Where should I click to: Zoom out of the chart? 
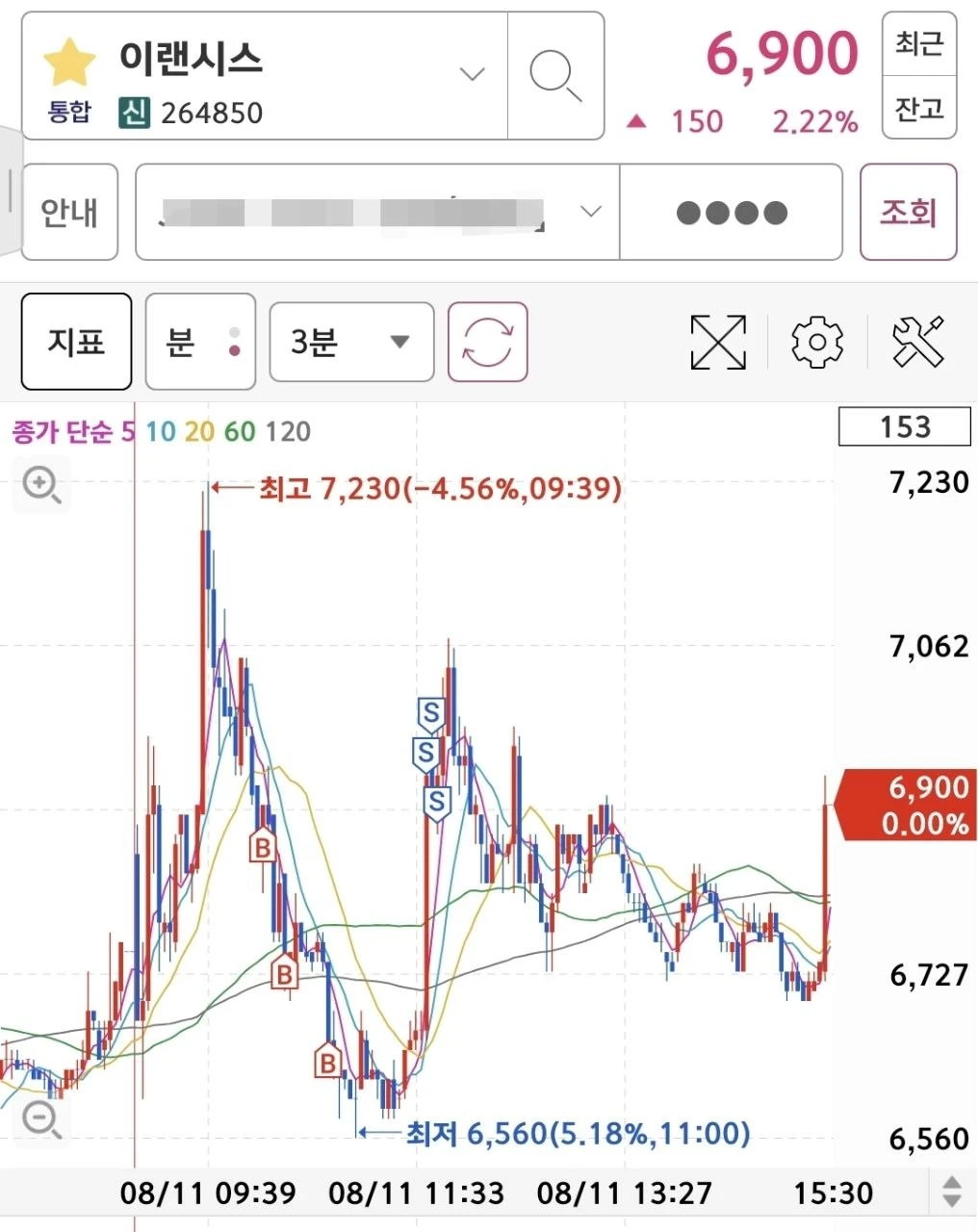coord(42,1120)
